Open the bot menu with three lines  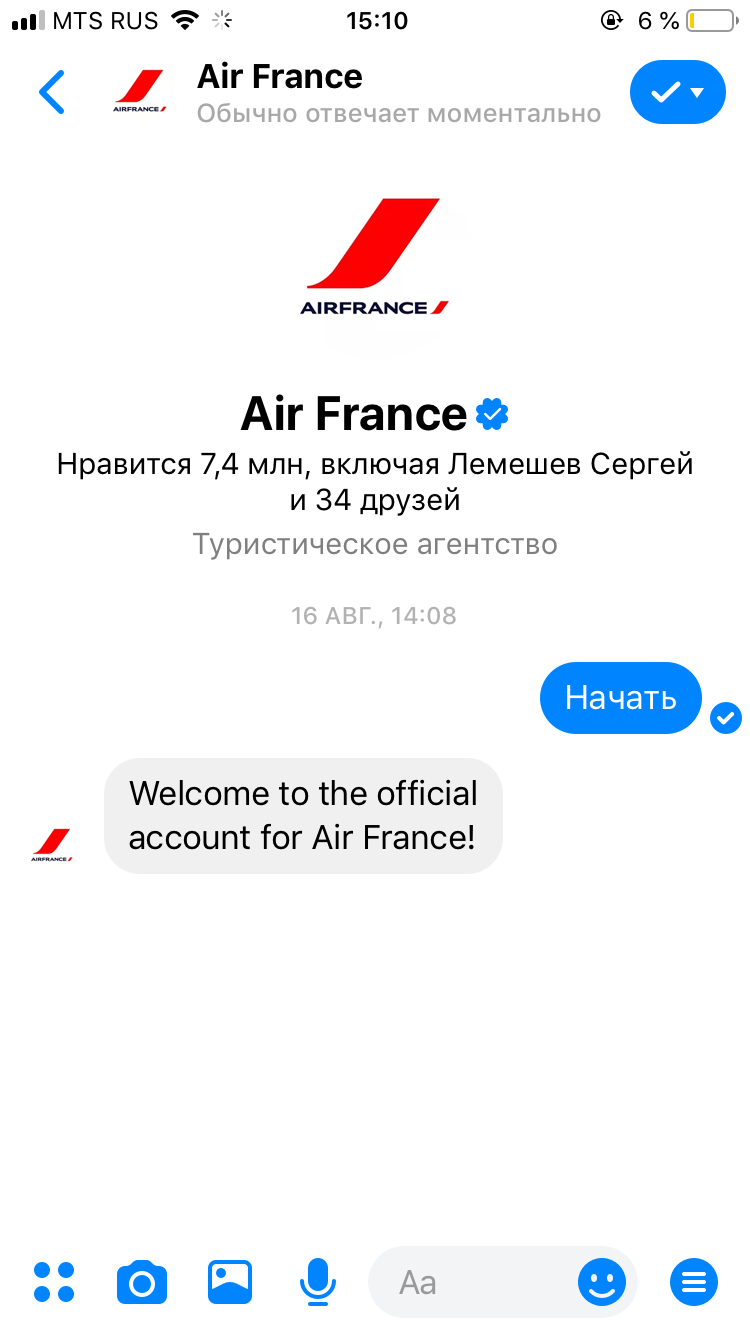coord(693,1281)
